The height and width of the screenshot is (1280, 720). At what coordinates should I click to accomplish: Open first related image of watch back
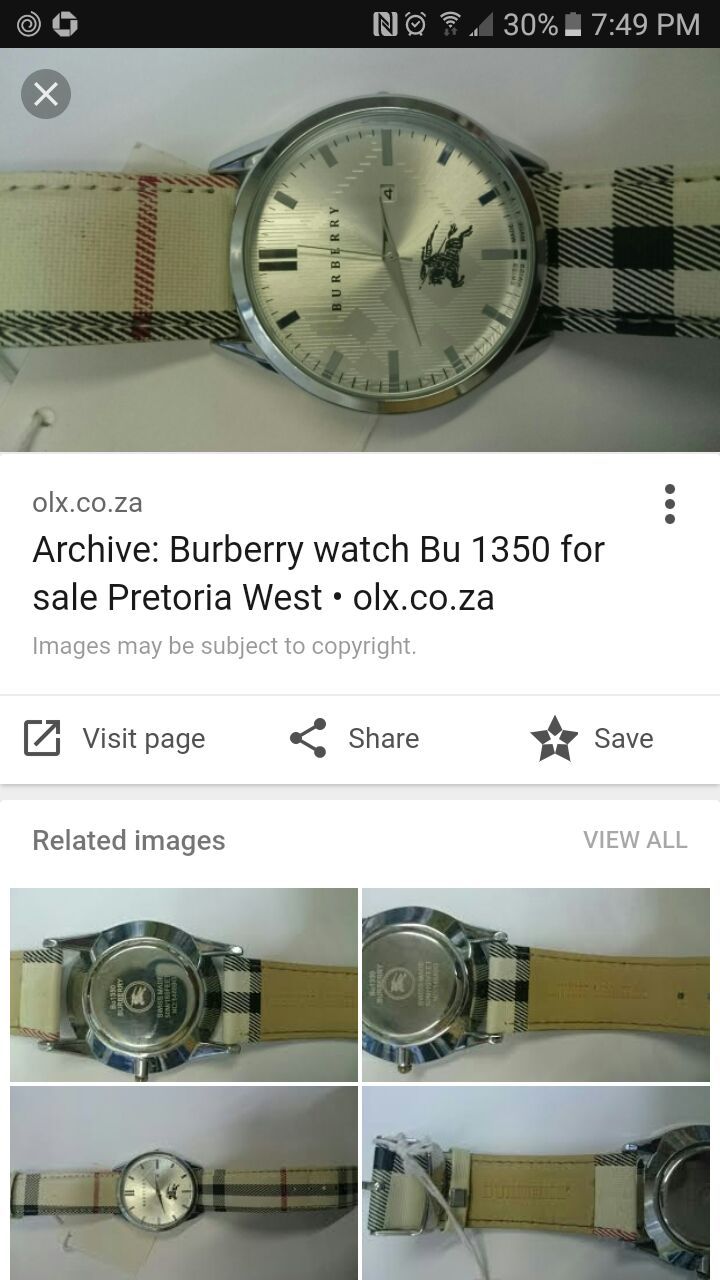click(x=184, y=985)
